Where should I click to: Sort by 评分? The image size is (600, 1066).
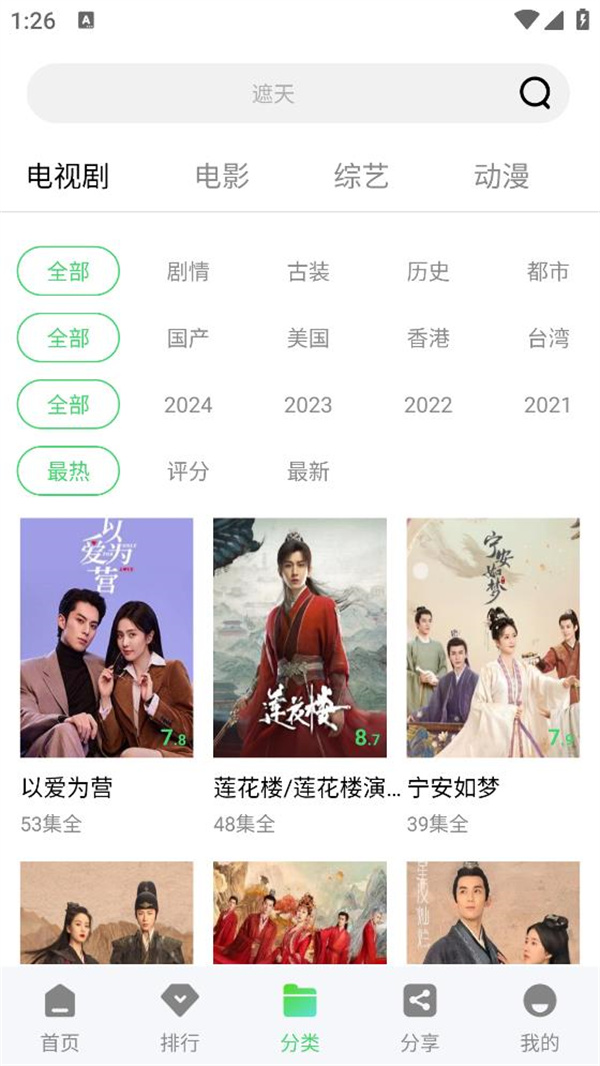[188, 471]
